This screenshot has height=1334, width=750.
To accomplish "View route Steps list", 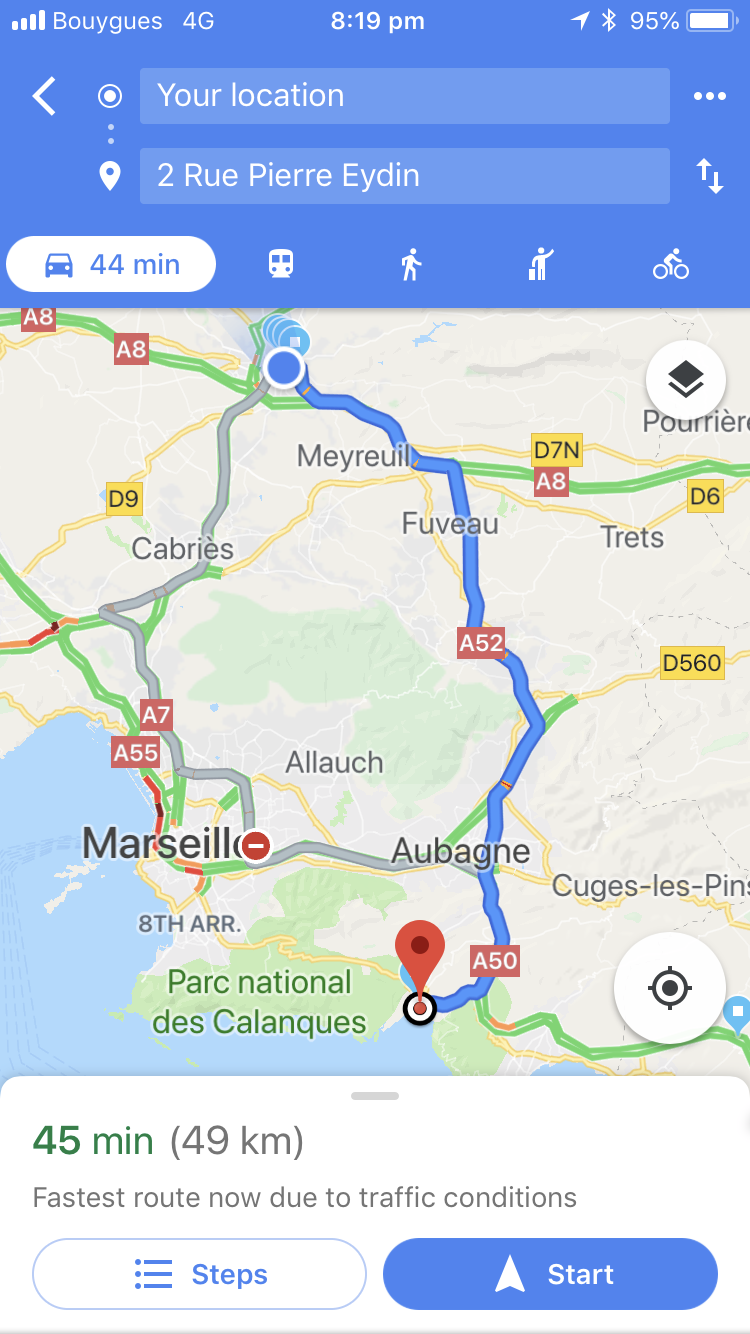I will 199,1274.
